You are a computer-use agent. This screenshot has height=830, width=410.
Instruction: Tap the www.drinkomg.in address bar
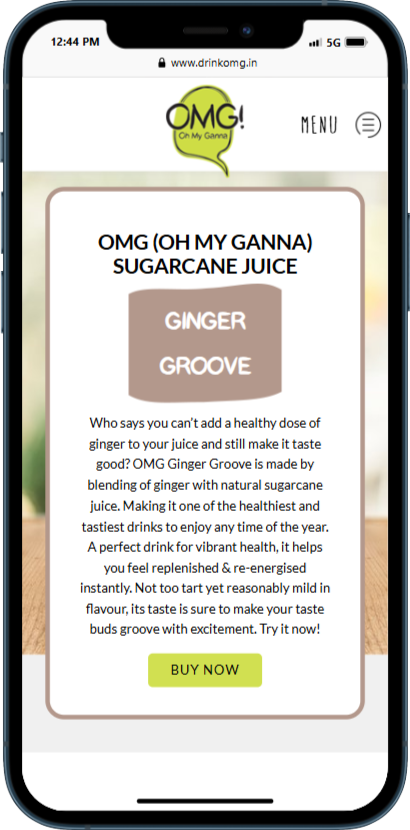click(x=207, y=63)
